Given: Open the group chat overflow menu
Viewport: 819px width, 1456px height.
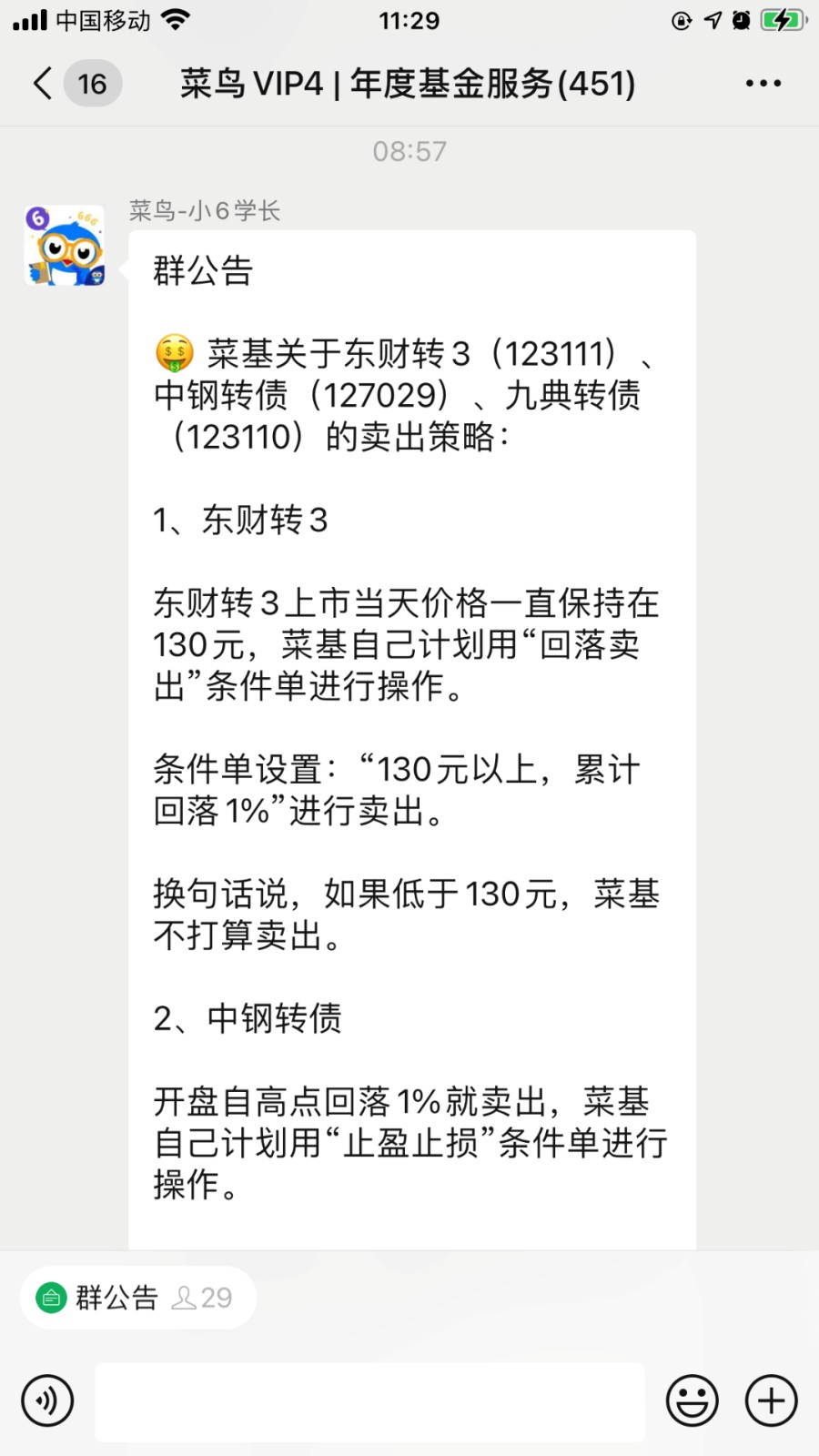Looking at the screenshot, I should pyautogui.click(x=763, y=84).
